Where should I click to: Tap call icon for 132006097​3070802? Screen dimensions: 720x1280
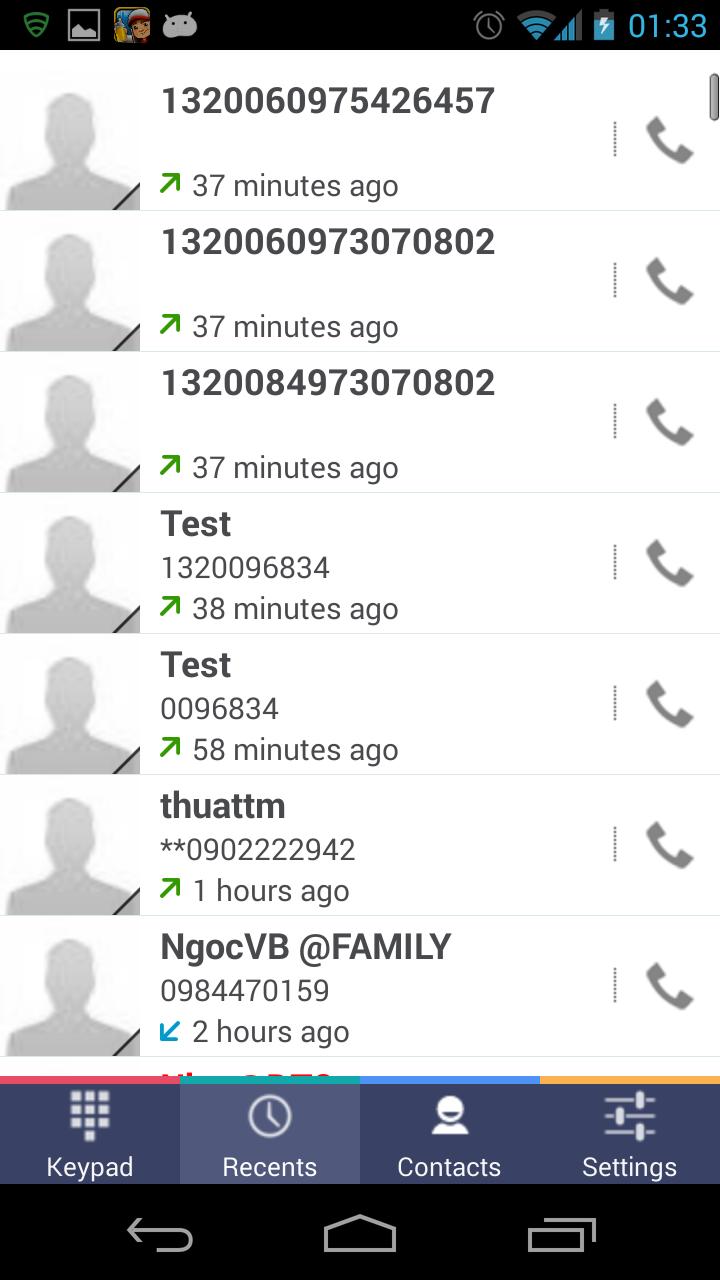pyautogui.click(x=669, y=281)
